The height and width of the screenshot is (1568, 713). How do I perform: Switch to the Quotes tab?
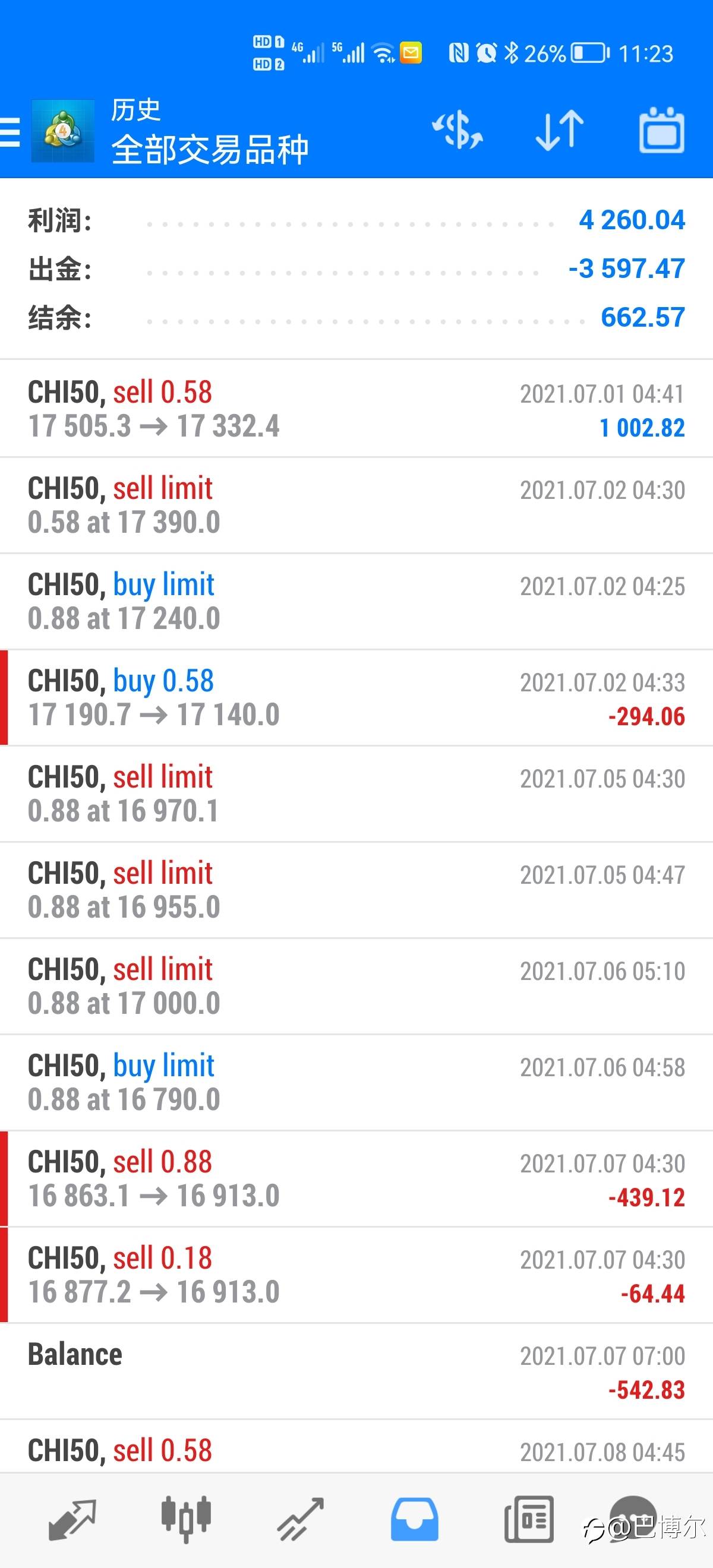[72, 1519]
